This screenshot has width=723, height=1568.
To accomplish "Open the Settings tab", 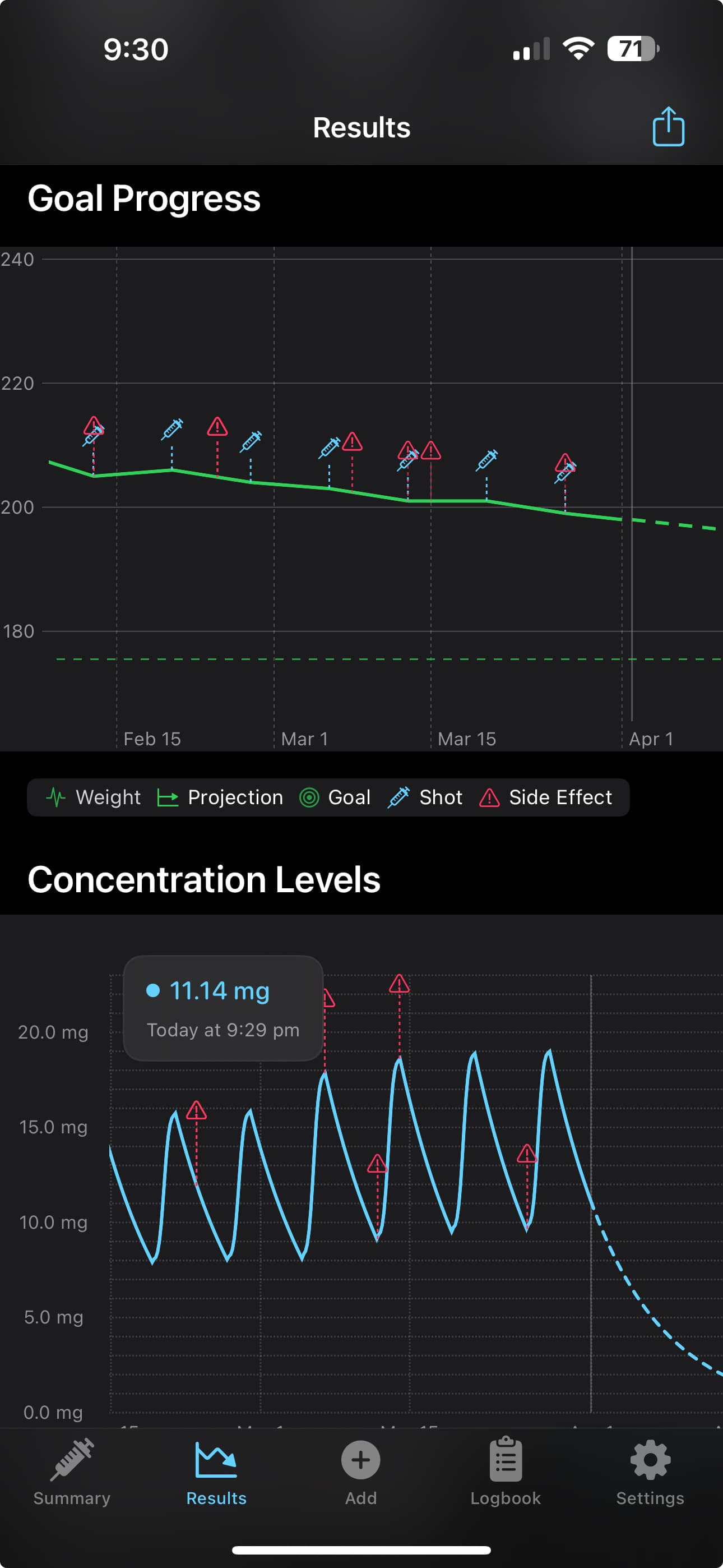I will (650, 1471).
